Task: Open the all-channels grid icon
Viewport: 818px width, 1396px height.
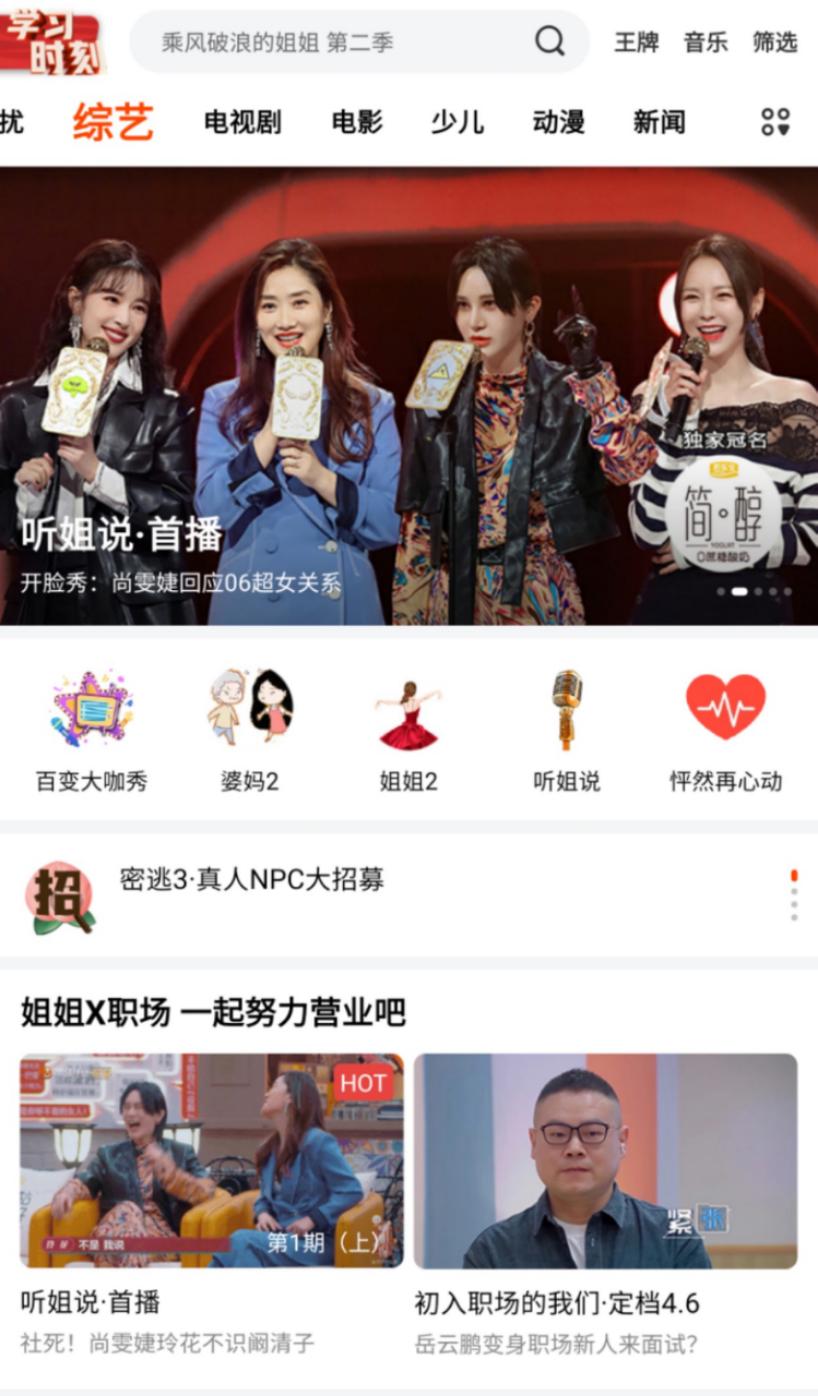Action: [x=775, y=122]
